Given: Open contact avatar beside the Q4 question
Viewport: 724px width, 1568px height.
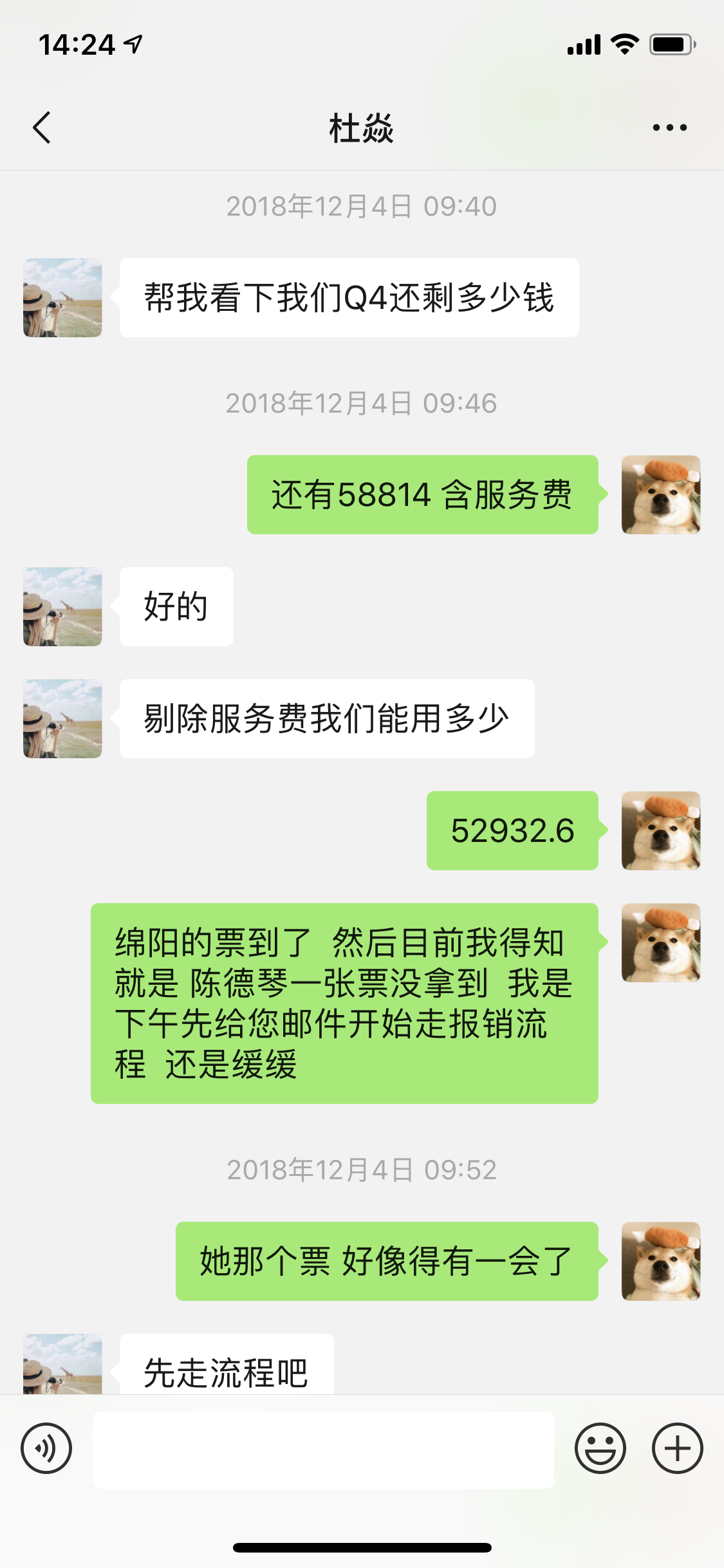Looking at the screenshot, I should (62, 298).
